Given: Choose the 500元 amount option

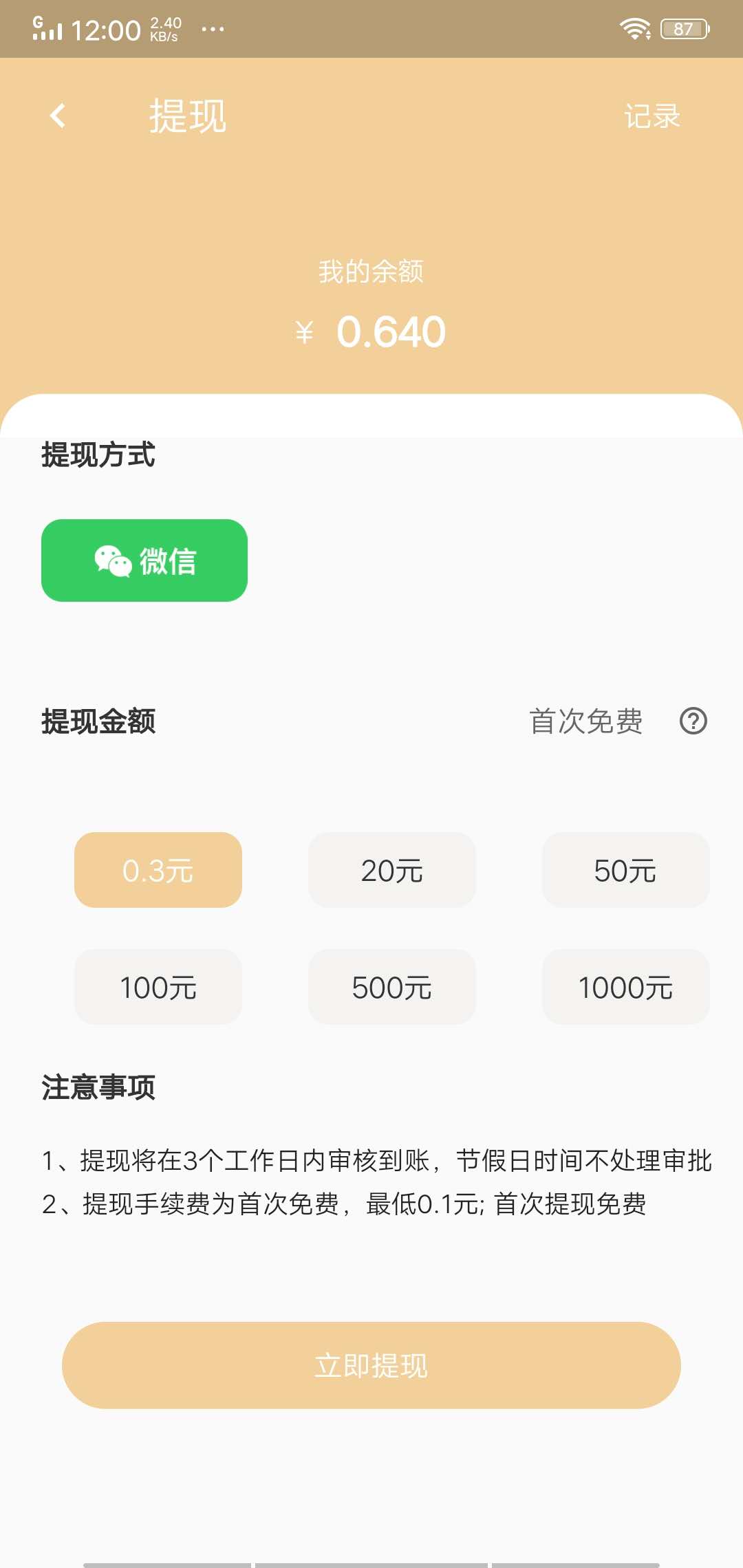Looking at the screenshot, I should 392,988.
